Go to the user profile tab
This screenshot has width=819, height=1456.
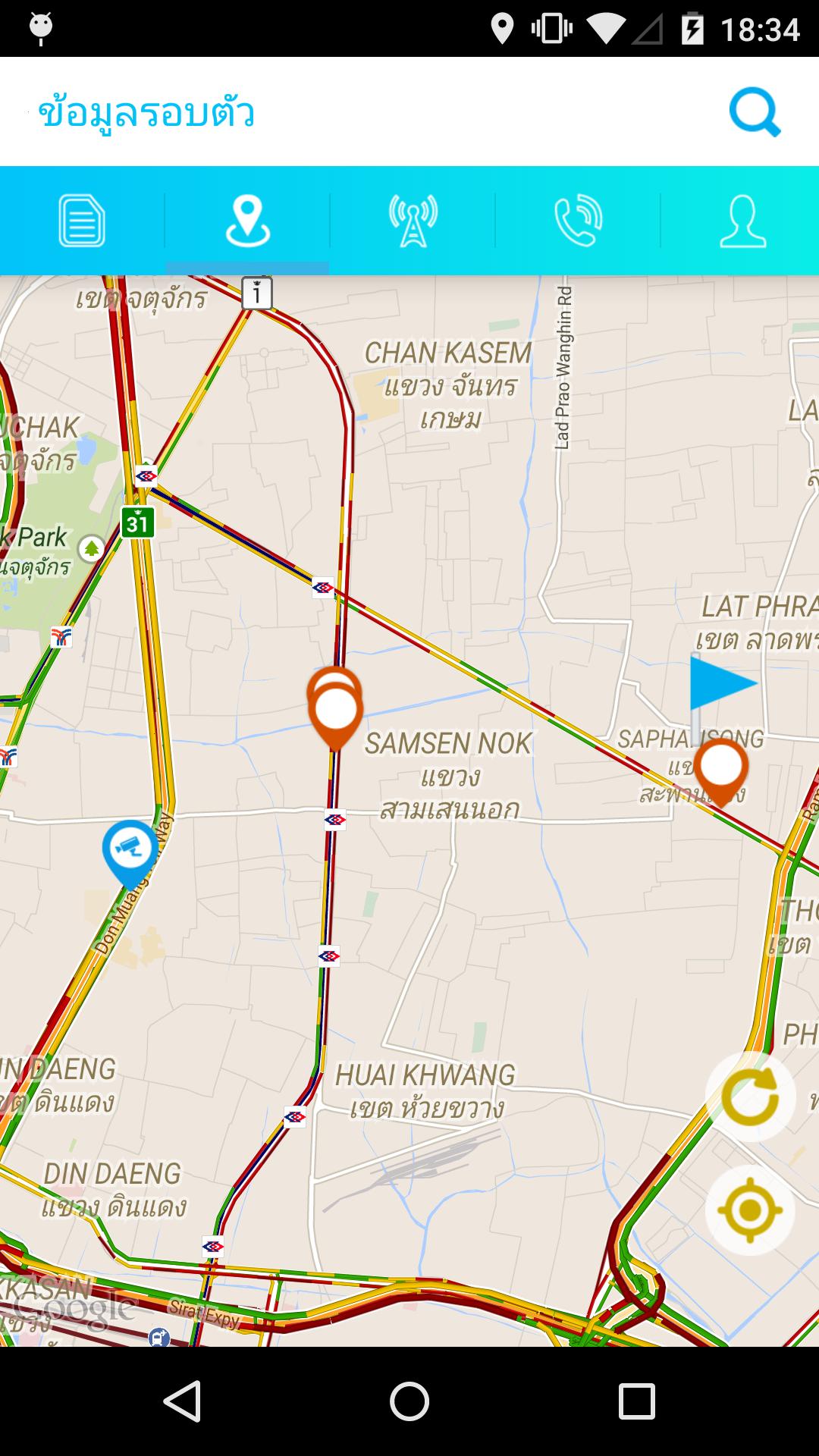(x=742, y=221)
